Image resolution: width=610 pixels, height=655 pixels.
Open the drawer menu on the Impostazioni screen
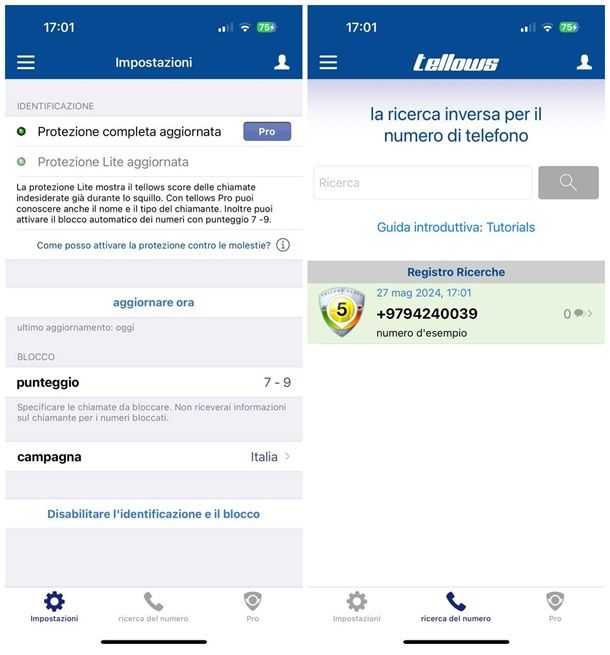[x=26, y=62]
